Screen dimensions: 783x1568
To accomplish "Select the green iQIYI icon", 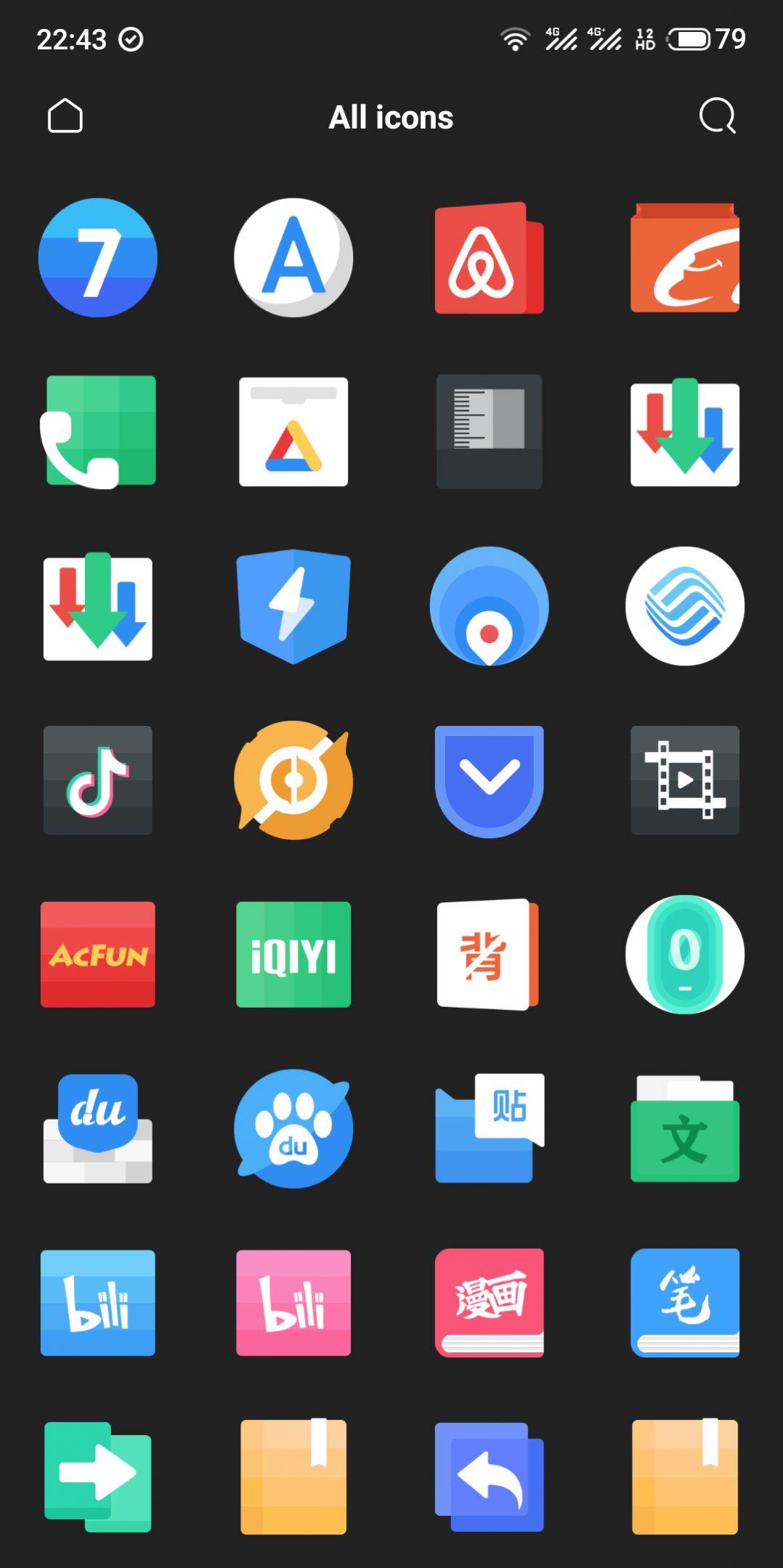I will [x=293, y=954].
